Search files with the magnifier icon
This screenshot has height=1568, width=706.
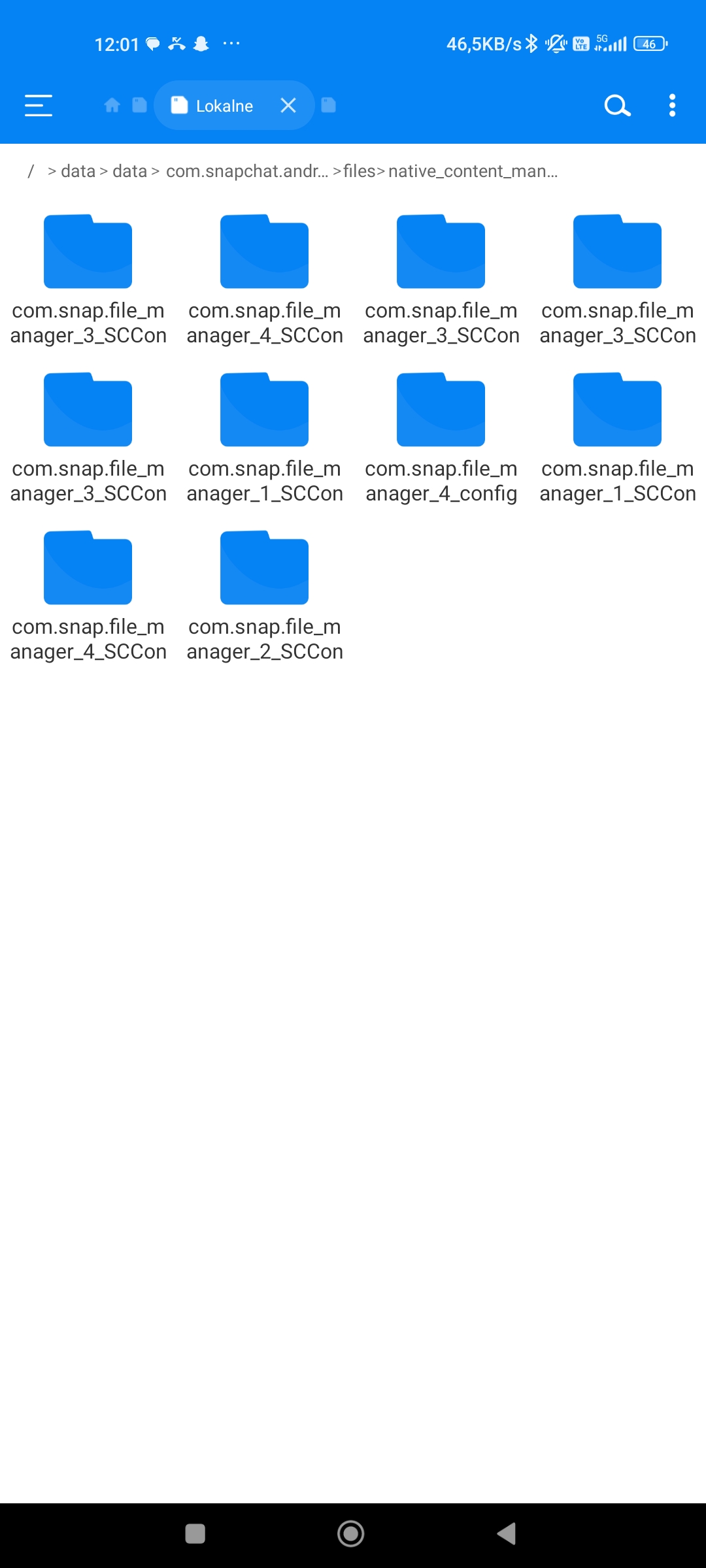coord(616,105)
